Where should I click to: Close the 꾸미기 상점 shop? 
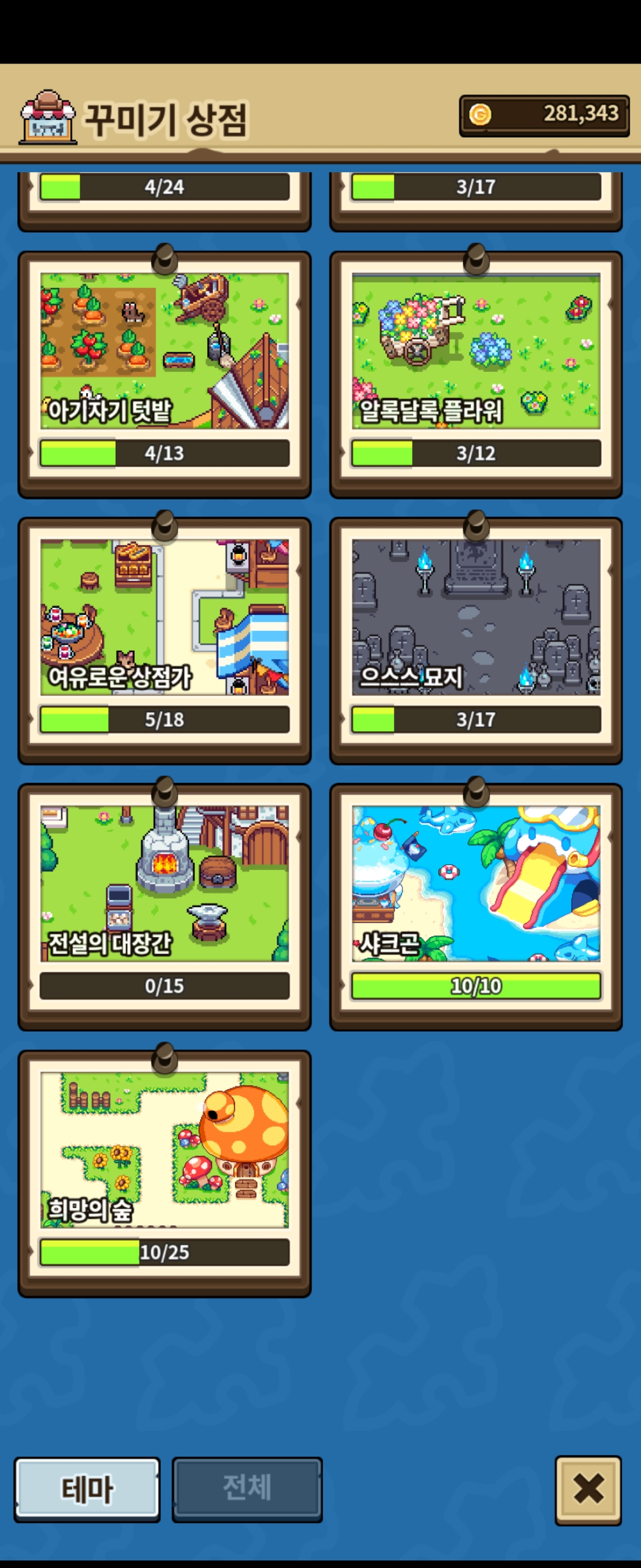click(x=588, y=1490)
